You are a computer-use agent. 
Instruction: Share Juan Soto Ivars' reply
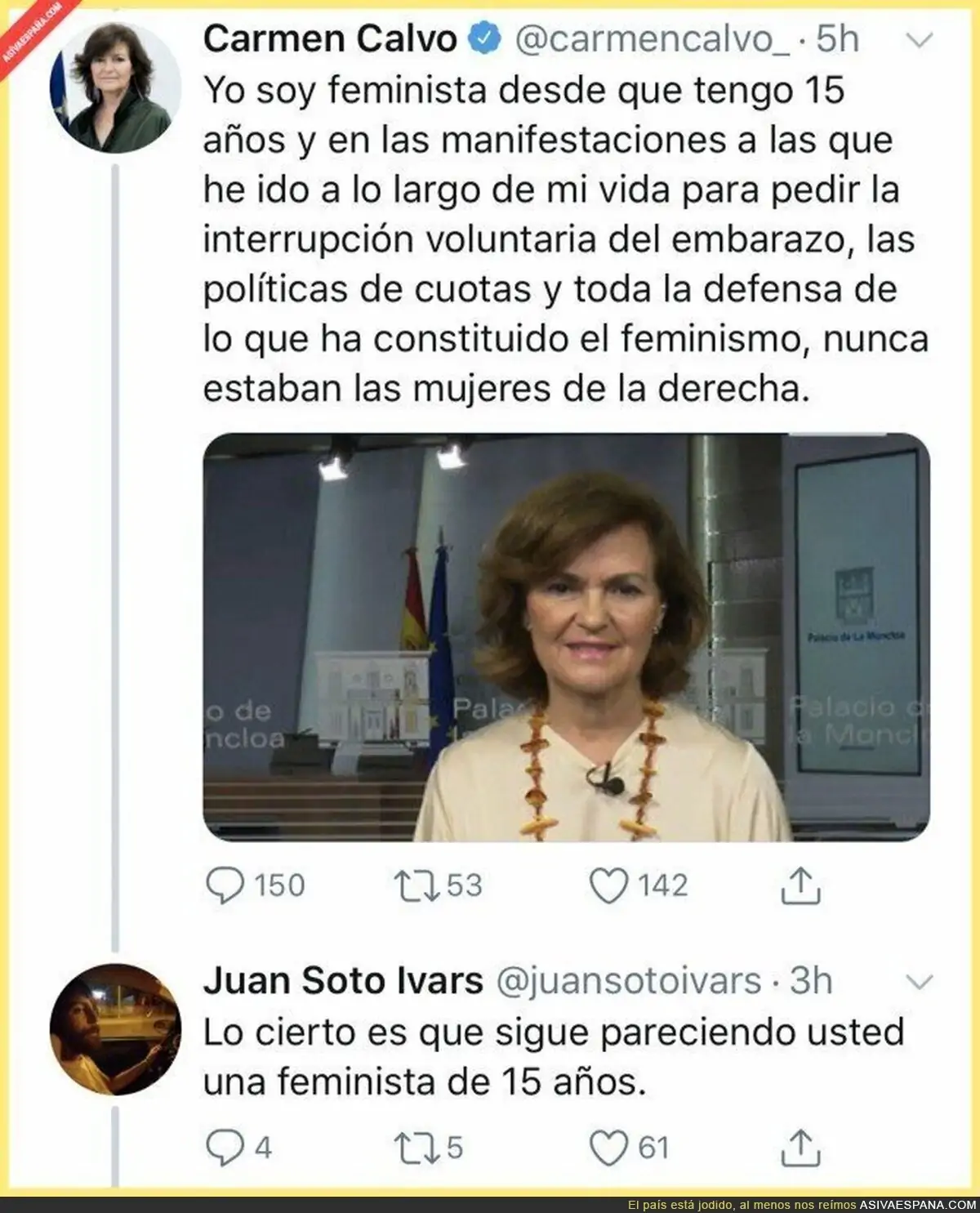tap(800, 1148)
